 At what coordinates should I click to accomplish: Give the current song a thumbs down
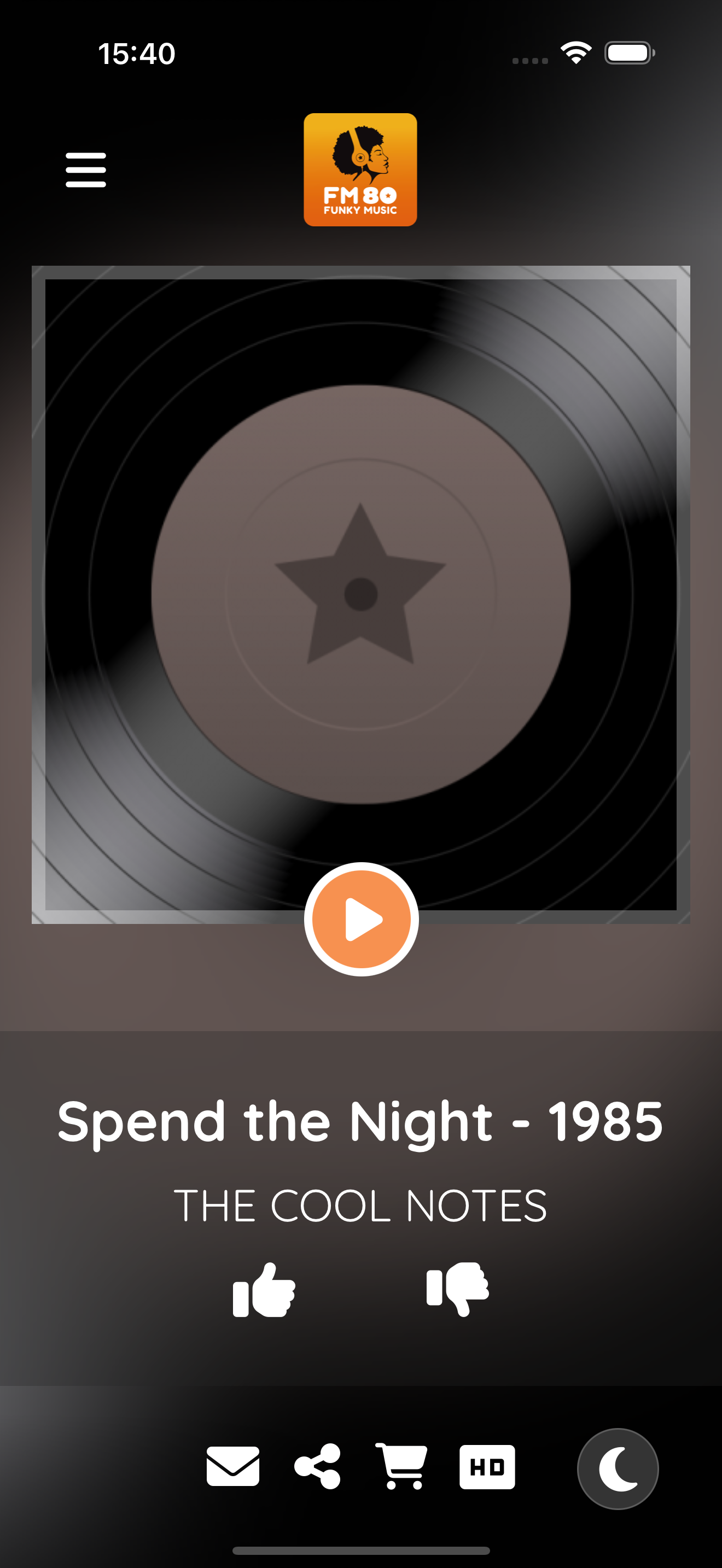[x=458, y=1290]
